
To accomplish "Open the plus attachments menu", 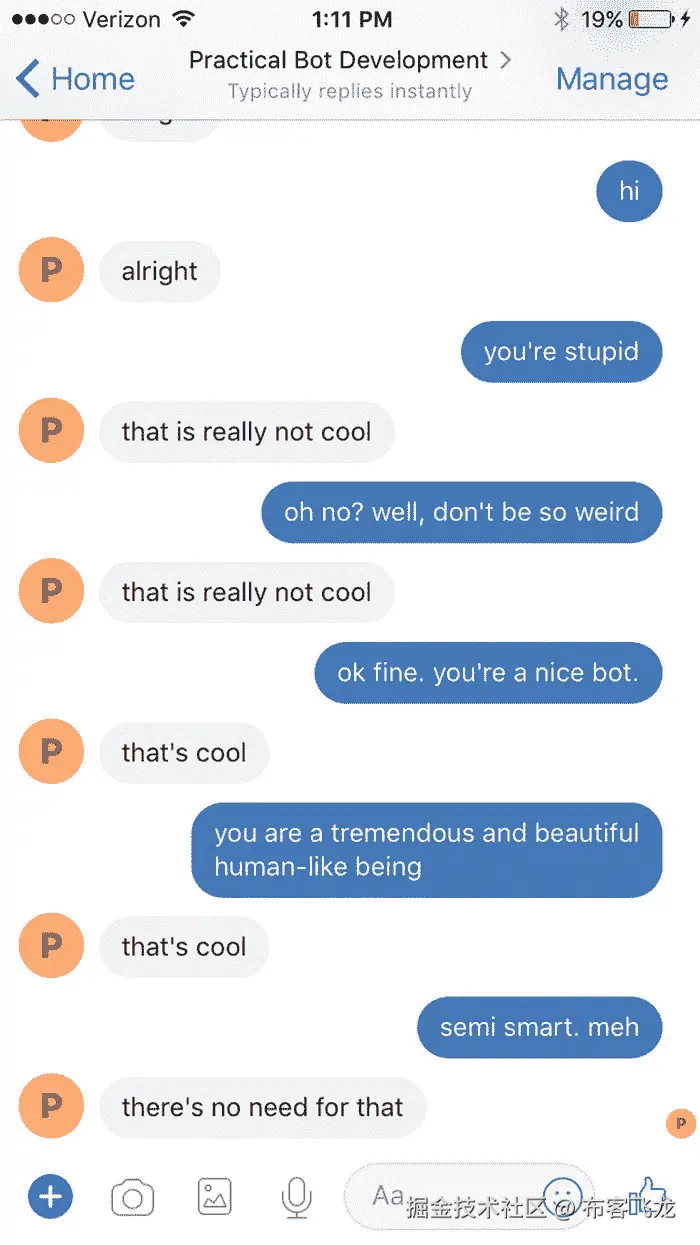I will point(50,1196).
